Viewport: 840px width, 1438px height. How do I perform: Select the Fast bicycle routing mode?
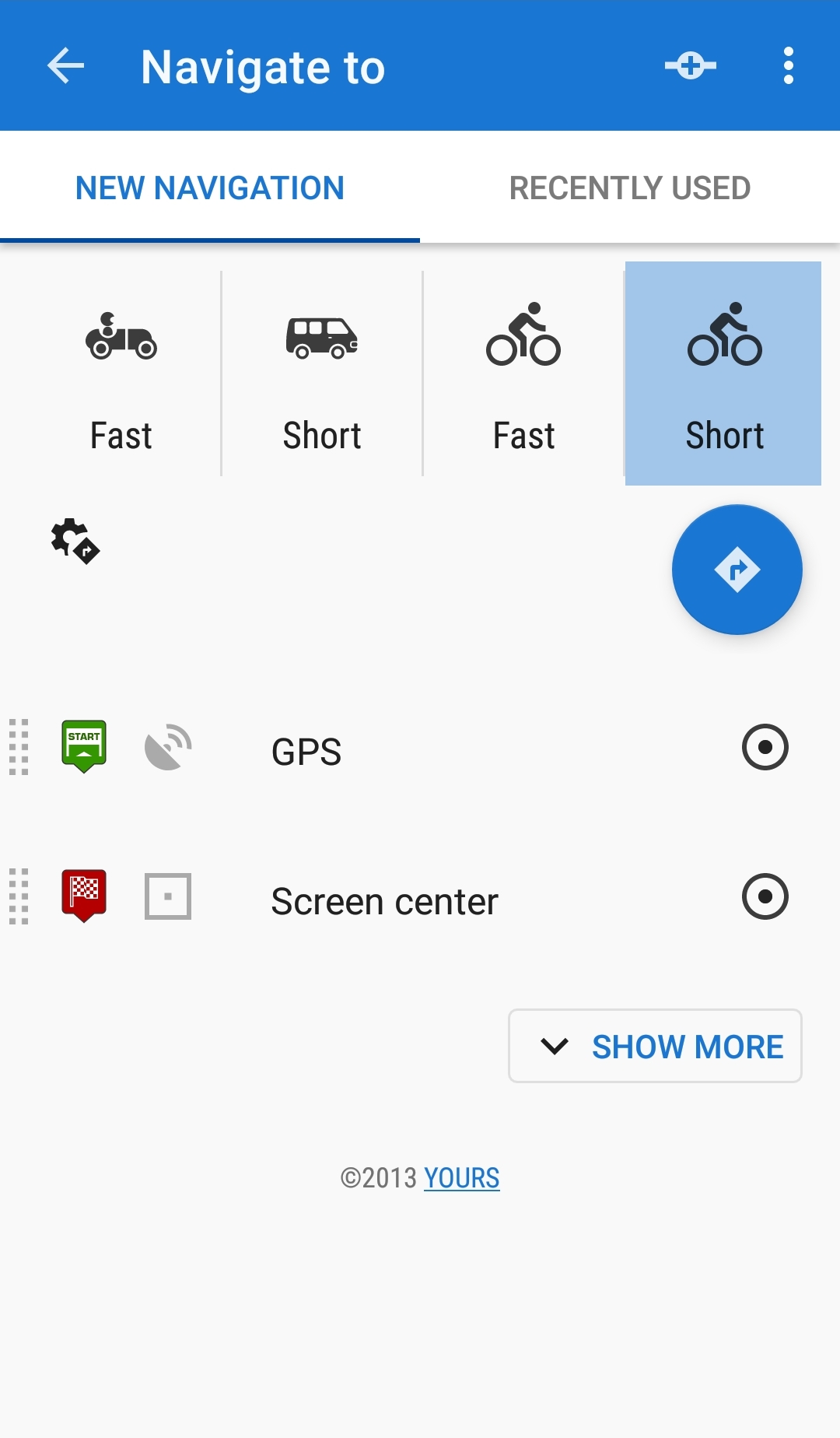click(x=523, y=374)
